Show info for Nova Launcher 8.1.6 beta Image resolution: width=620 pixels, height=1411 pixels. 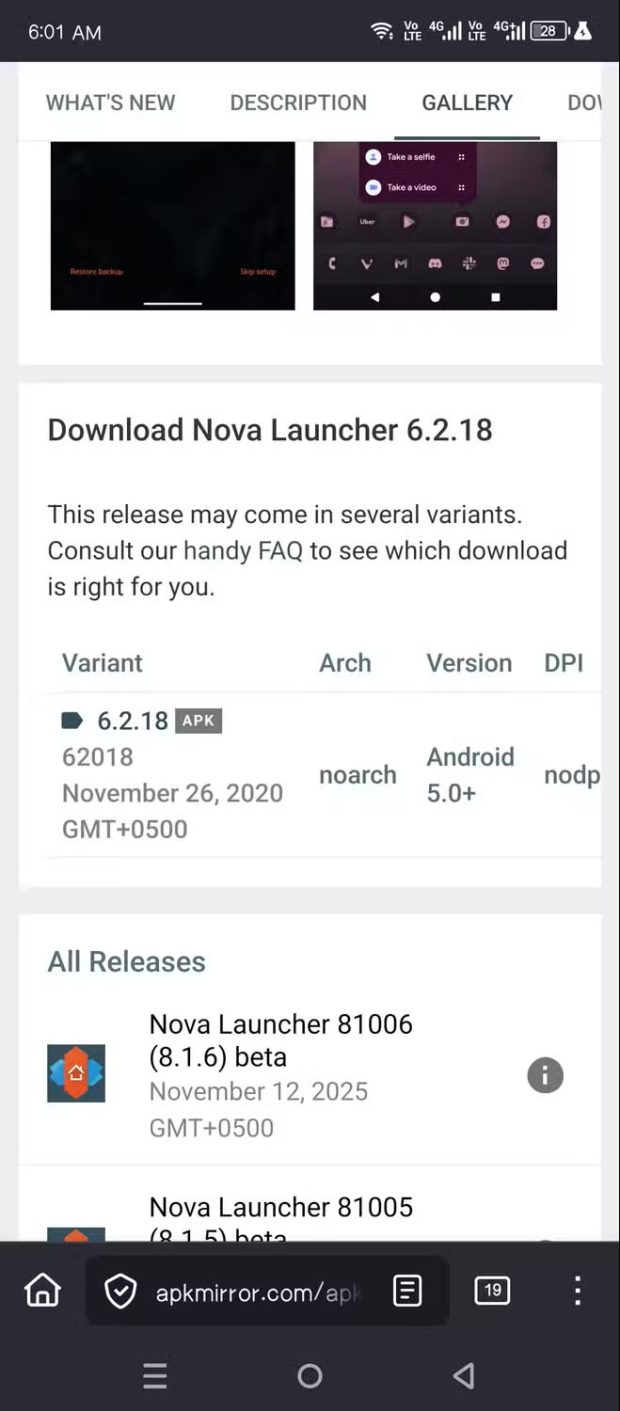(545, 1076)
